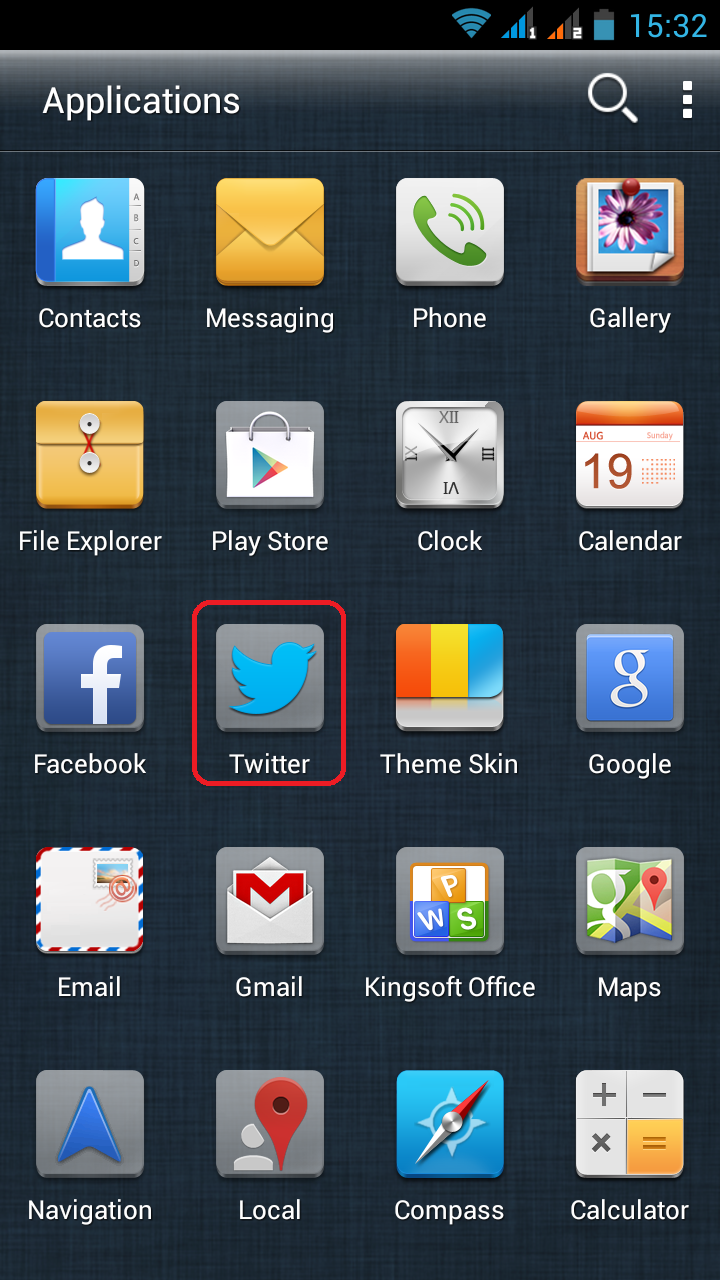Screen dimensions: 720x1280
Task: Launch the Facebook app
Action: pos(90,679)
